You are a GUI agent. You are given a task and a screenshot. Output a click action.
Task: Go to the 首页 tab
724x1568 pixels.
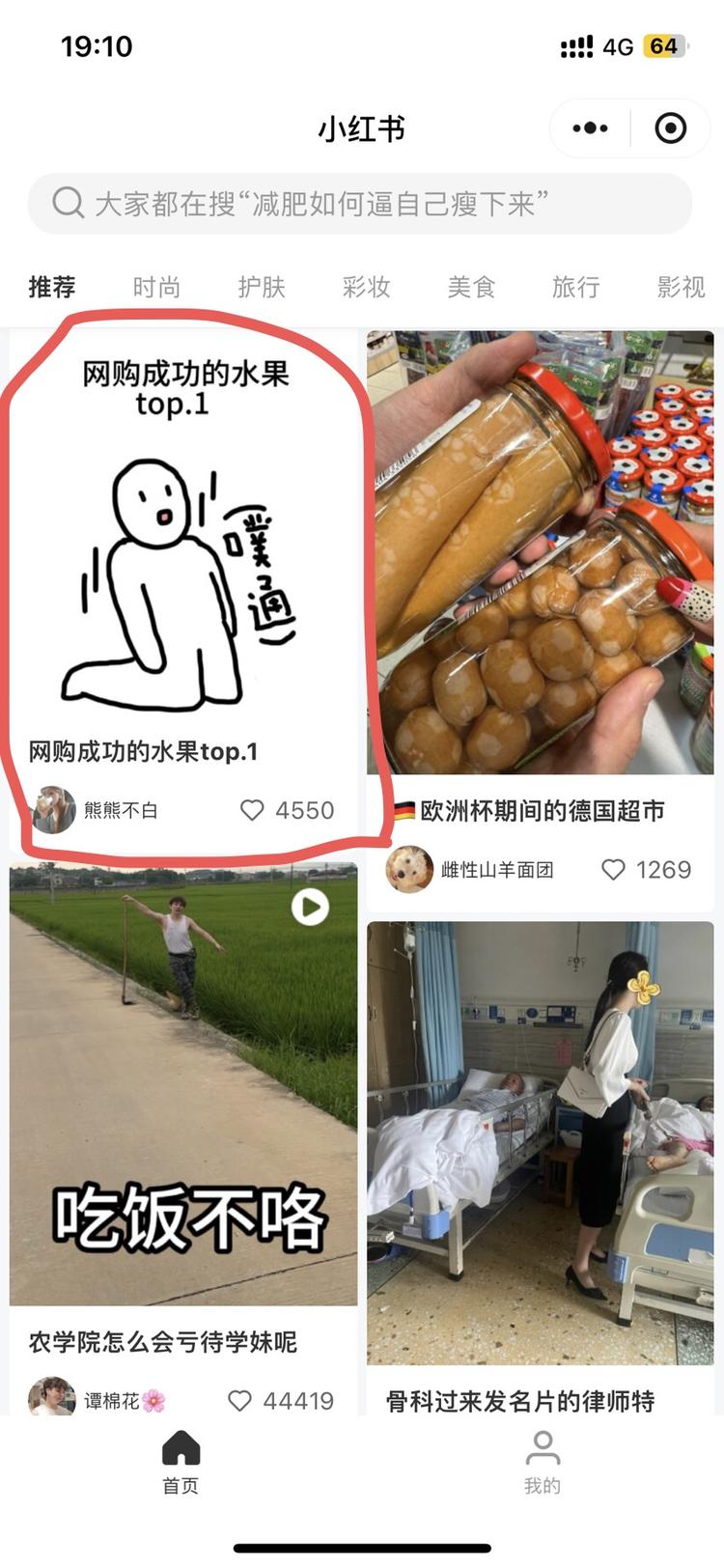[181, 1460]
